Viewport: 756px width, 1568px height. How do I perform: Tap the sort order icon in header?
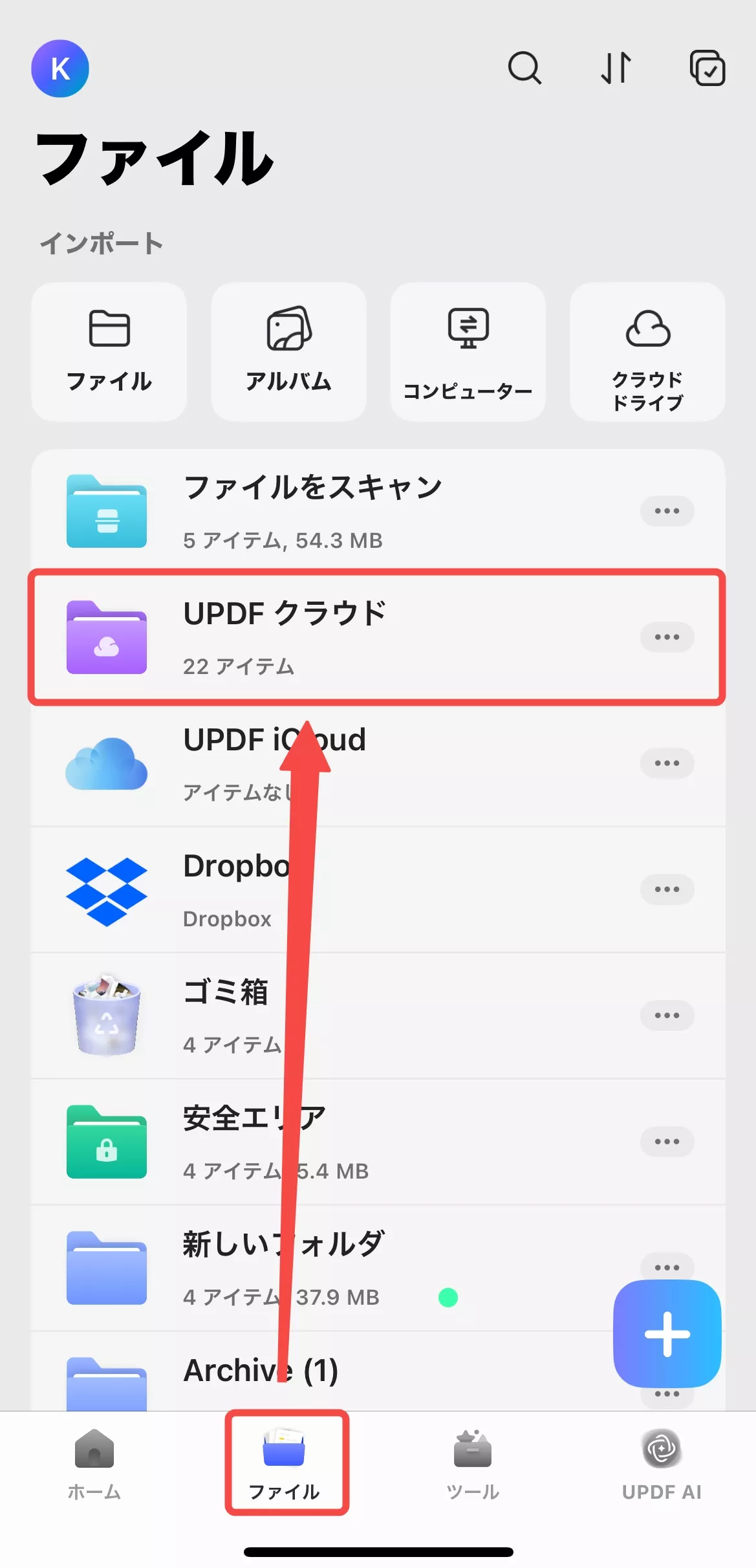pos(615,69)
